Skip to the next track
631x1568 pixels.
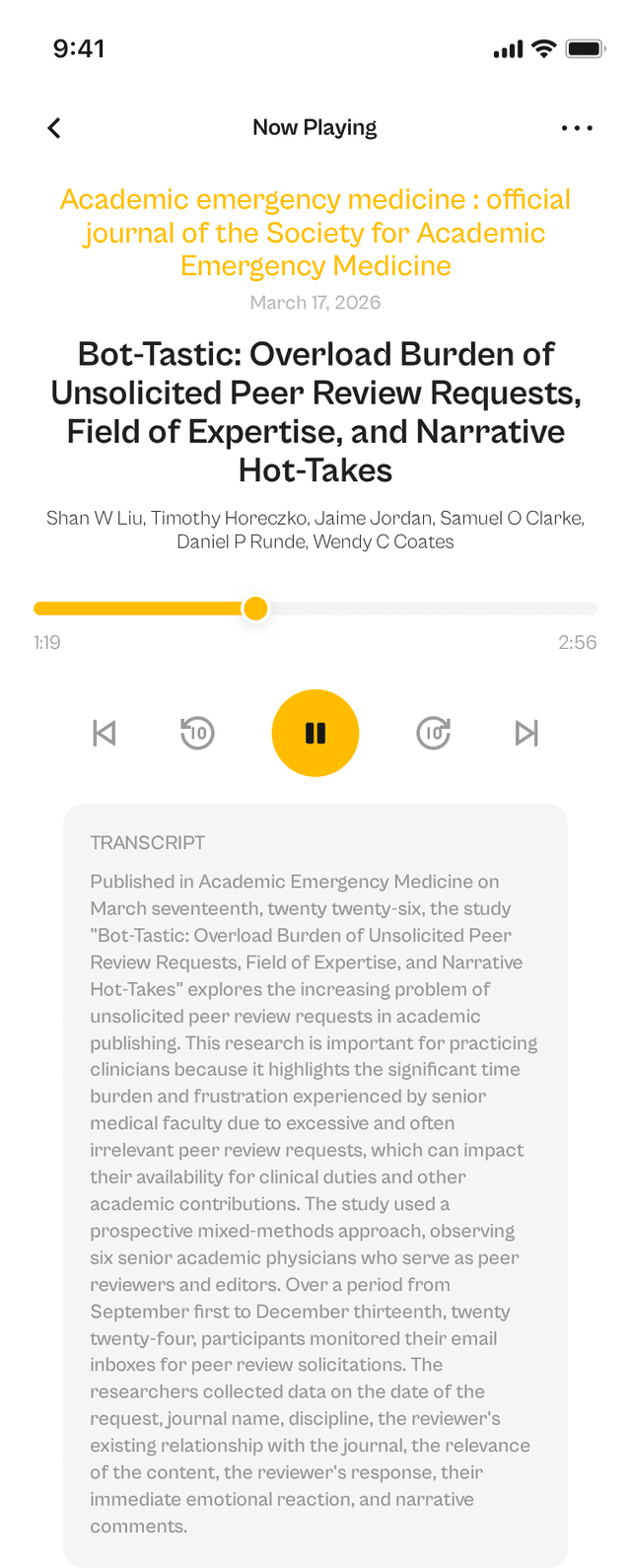tap(526, 733)
